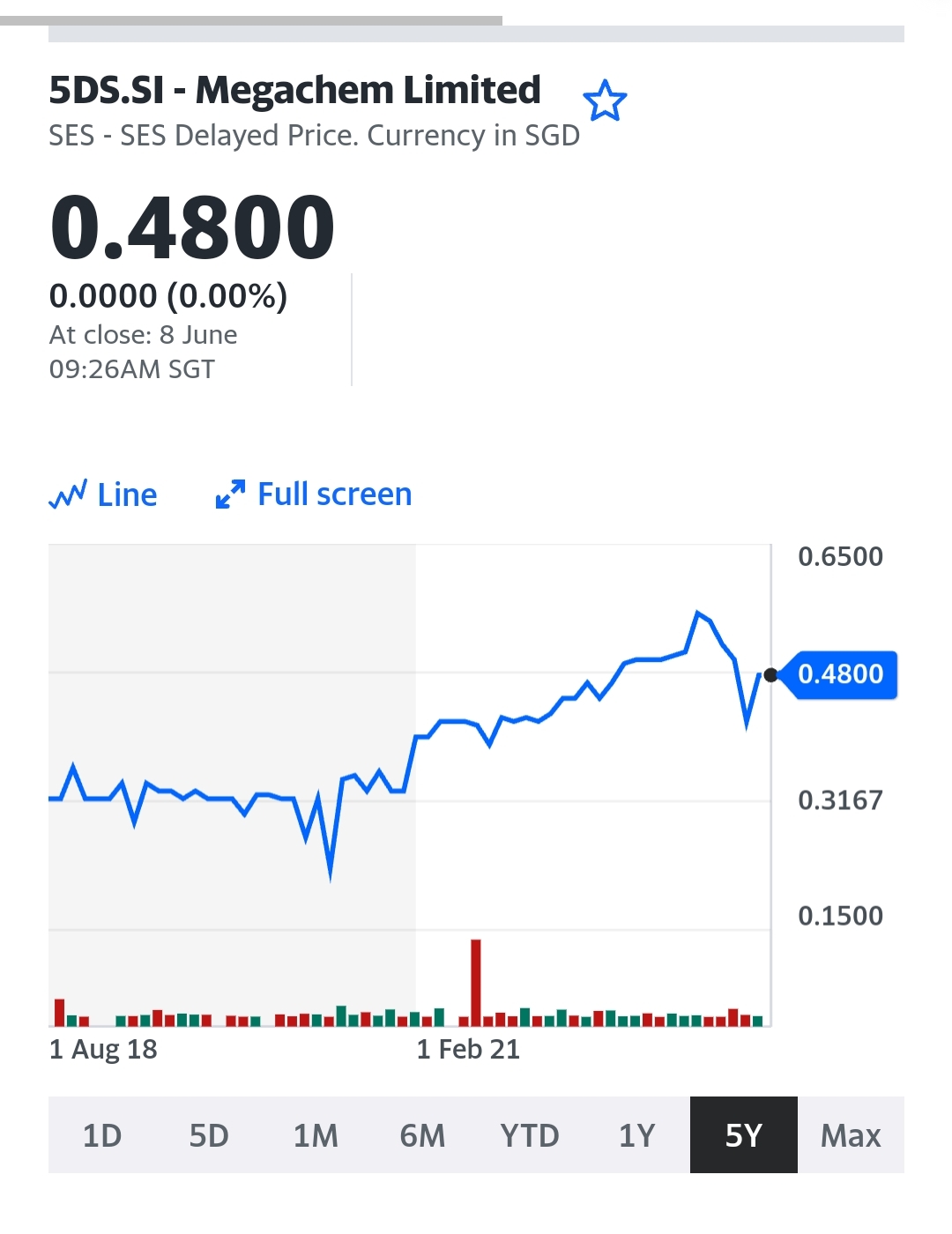
Task: Switch chart range to 1D
Action: (102, 1135)
